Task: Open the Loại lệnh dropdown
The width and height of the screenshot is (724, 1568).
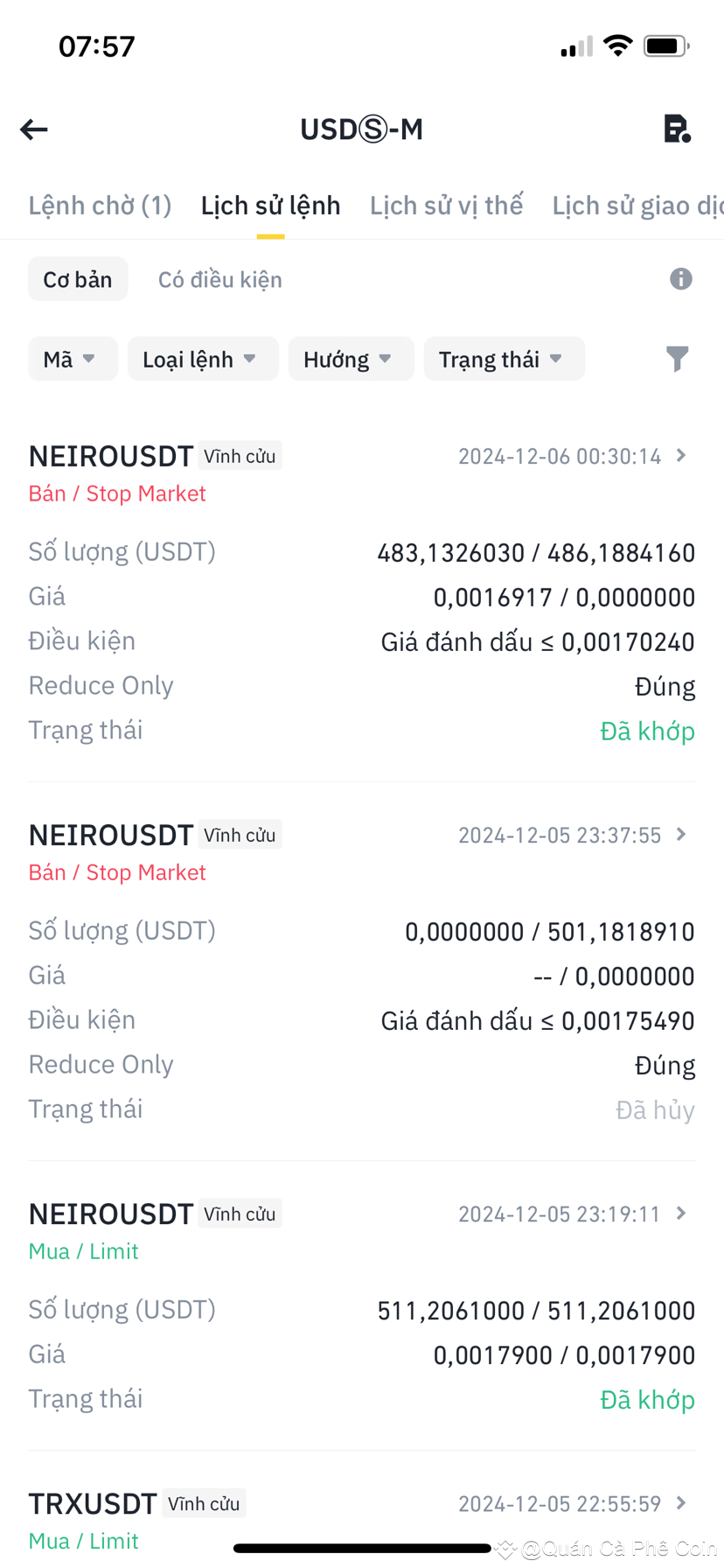Action: click(x=202, y=359)
